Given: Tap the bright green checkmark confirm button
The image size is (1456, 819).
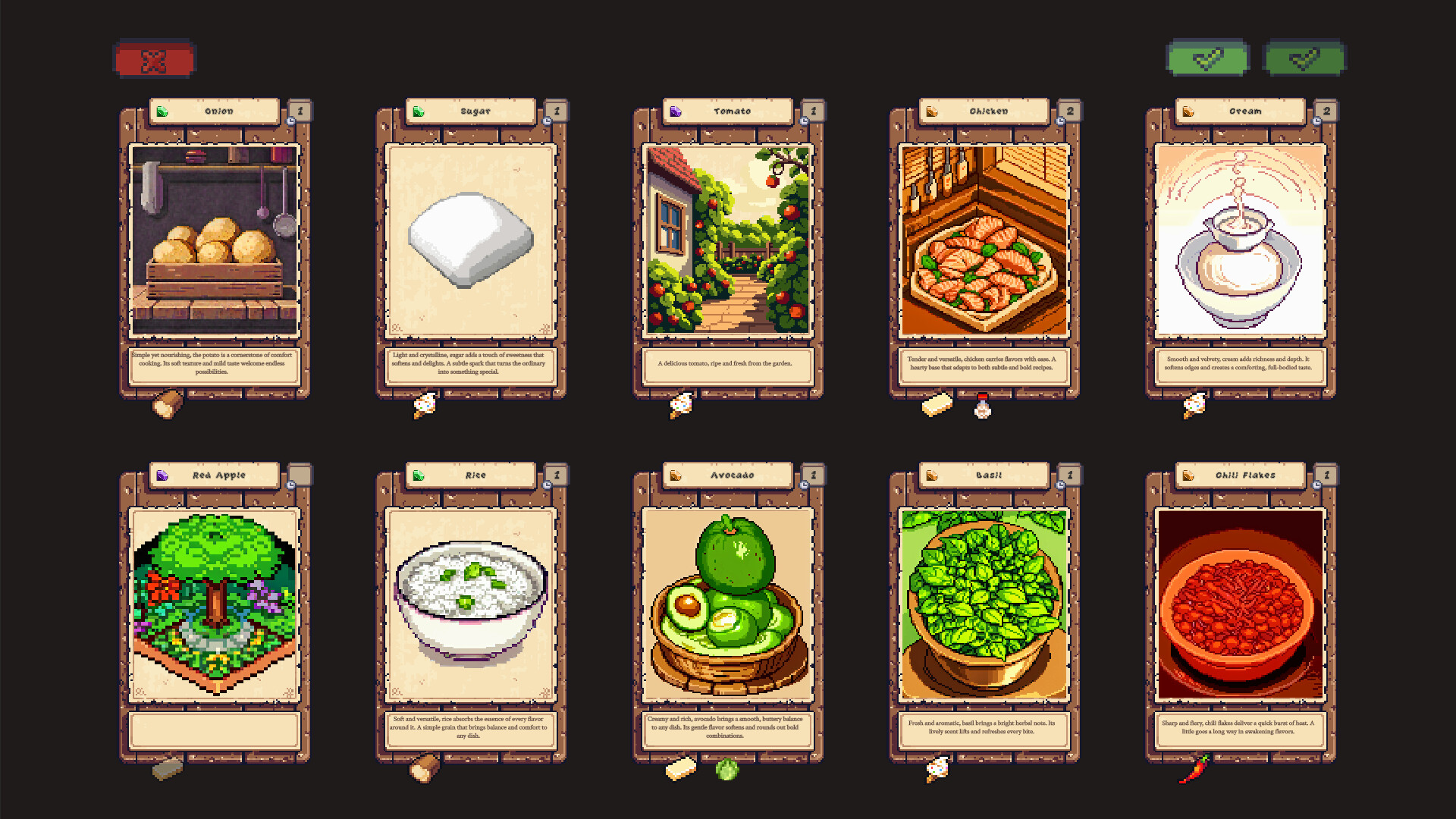Looking at the screenshot, I should click(x=1207, y=58).
